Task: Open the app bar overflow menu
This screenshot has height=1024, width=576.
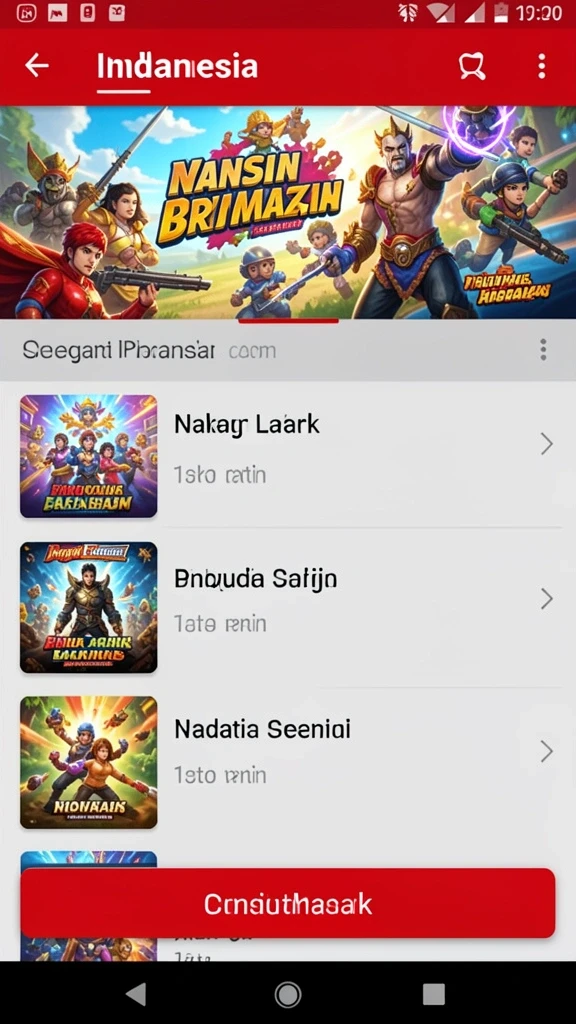Action: 541,66
